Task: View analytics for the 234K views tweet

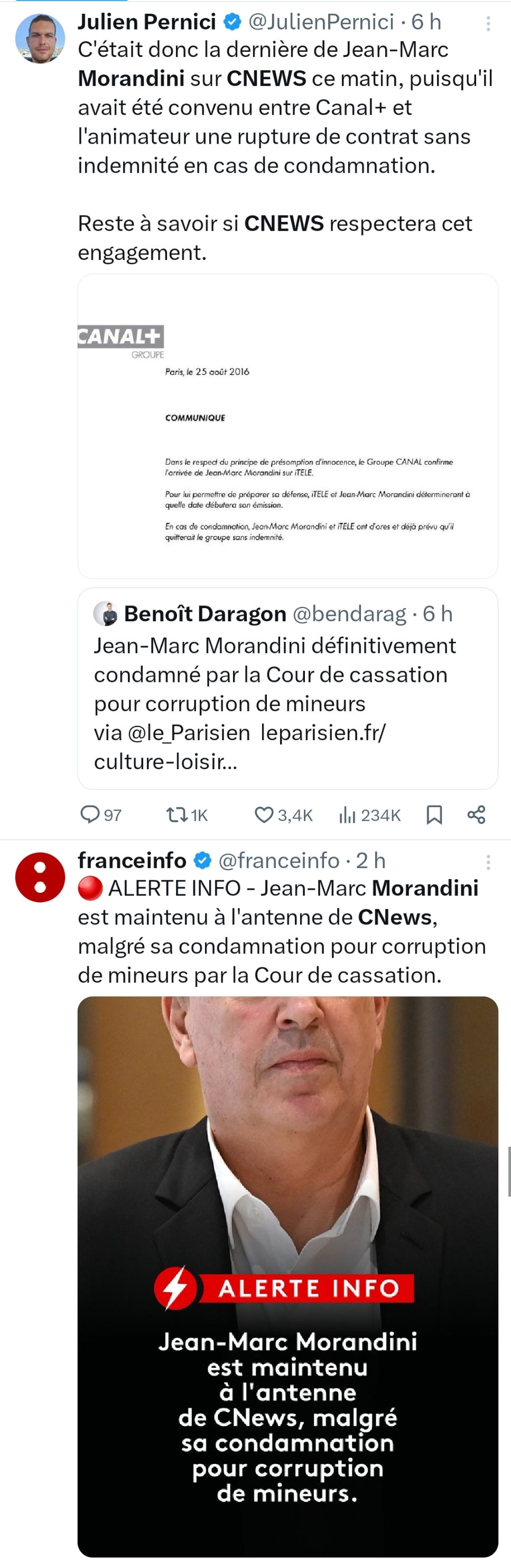Action: (369, 815)
